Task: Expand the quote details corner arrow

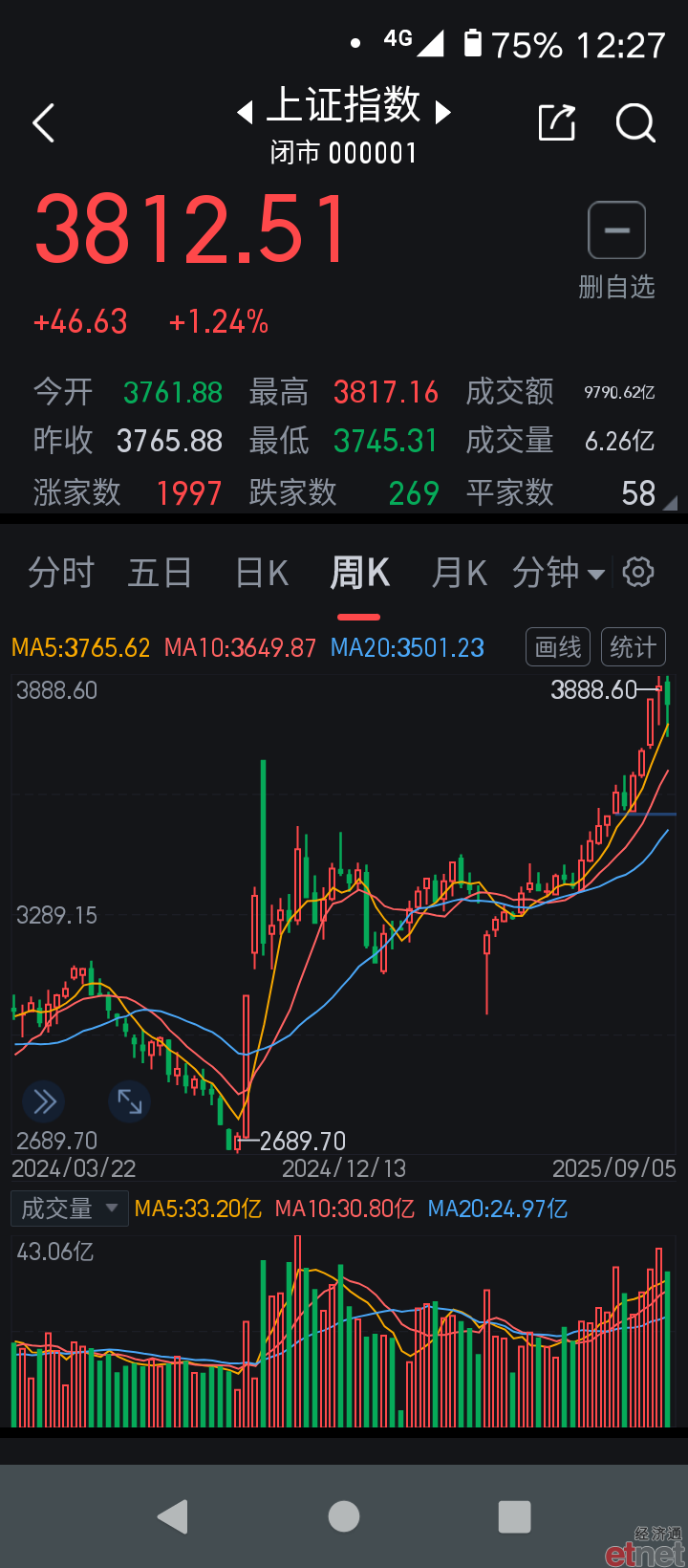Action: coord(670,503)
